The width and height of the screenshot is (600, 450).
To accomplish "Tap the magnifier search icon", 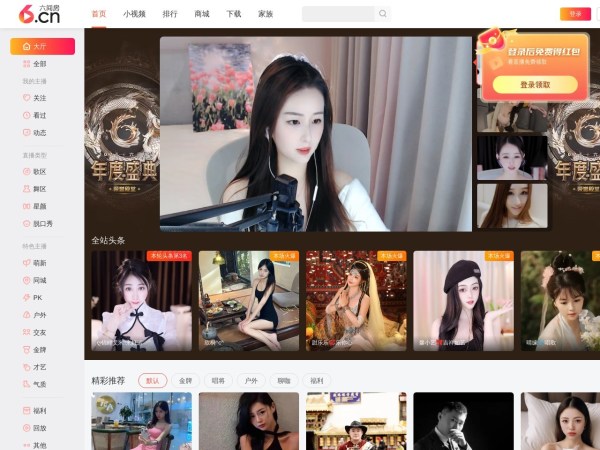I will 382,14.
